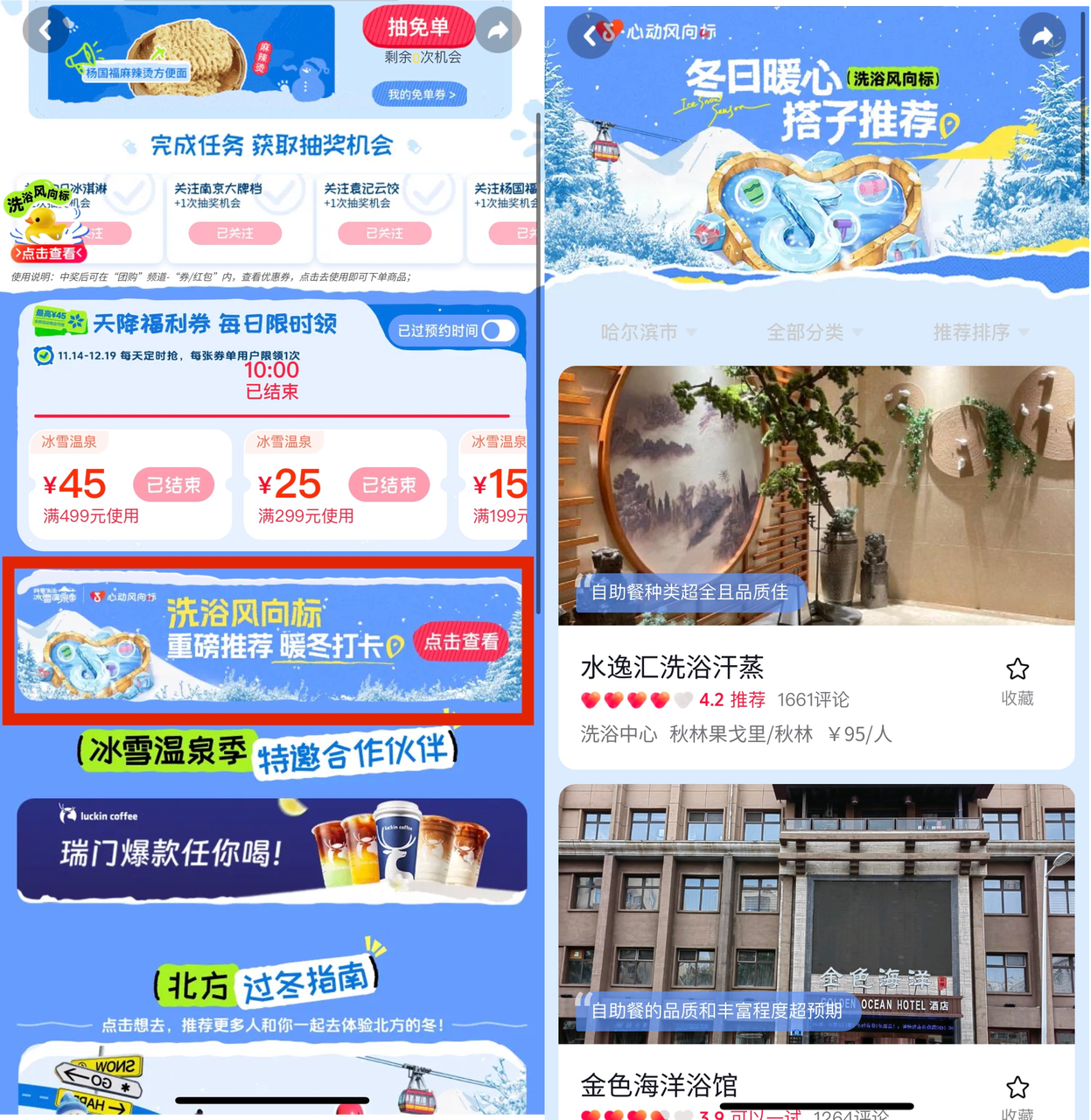
Task: Open the luckin coffee 瑞门爆款 banner
Action: pyautogui.click(x=271, y=850)
